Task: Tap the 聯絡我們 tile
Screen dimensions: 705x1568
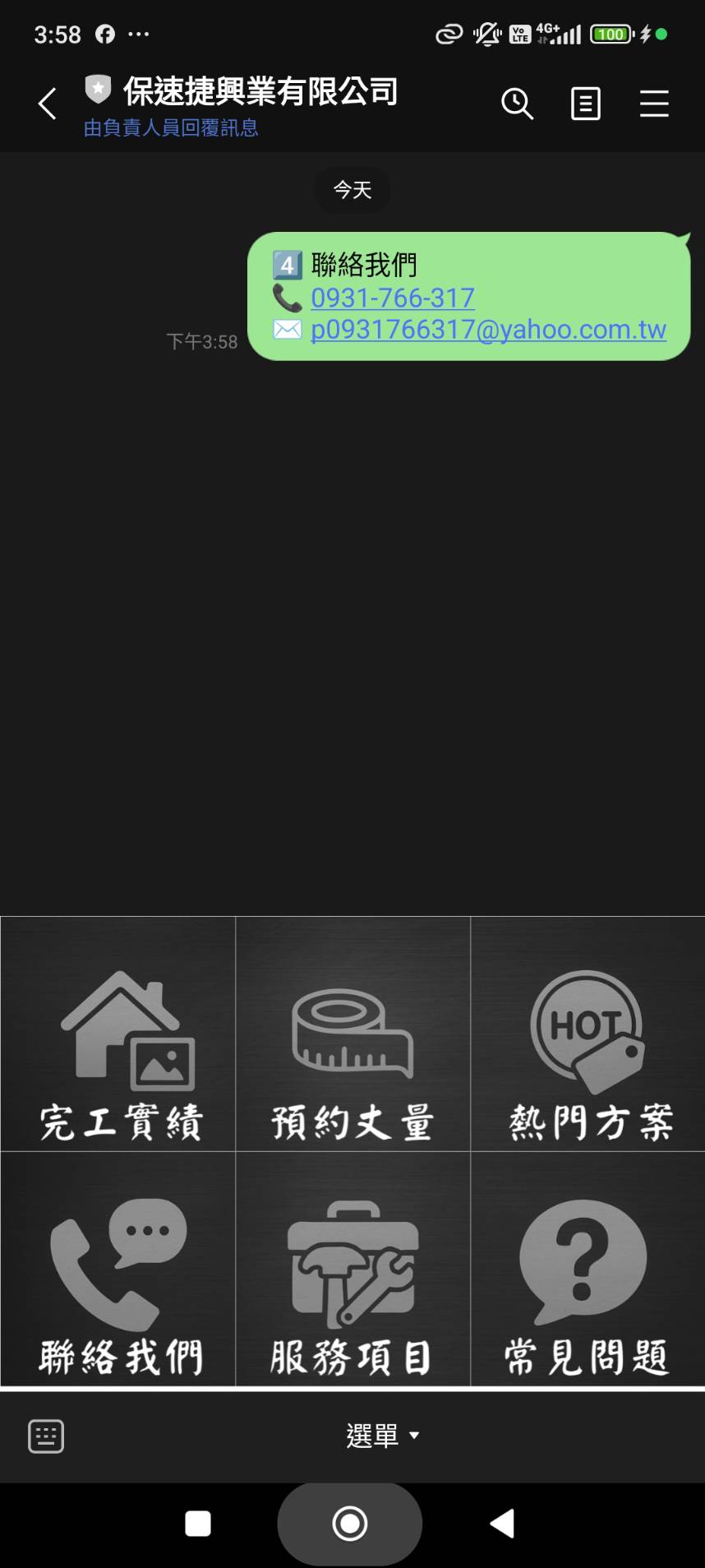Action: (118, 1270)
